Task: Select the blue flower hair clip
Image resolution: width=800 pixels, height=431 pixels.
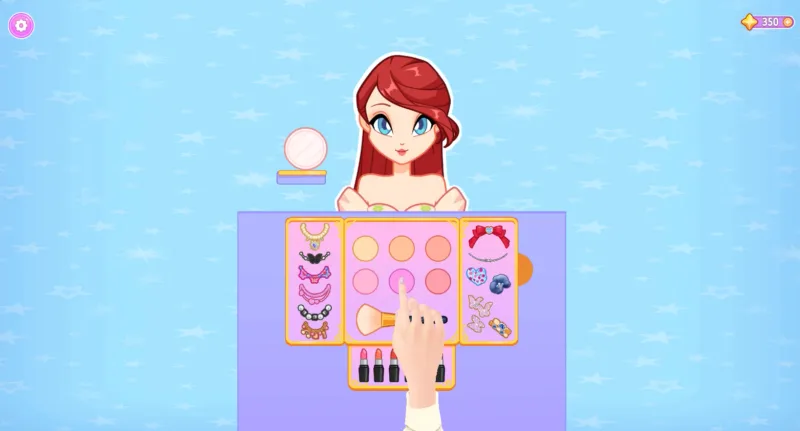Action: coord(500,284)
